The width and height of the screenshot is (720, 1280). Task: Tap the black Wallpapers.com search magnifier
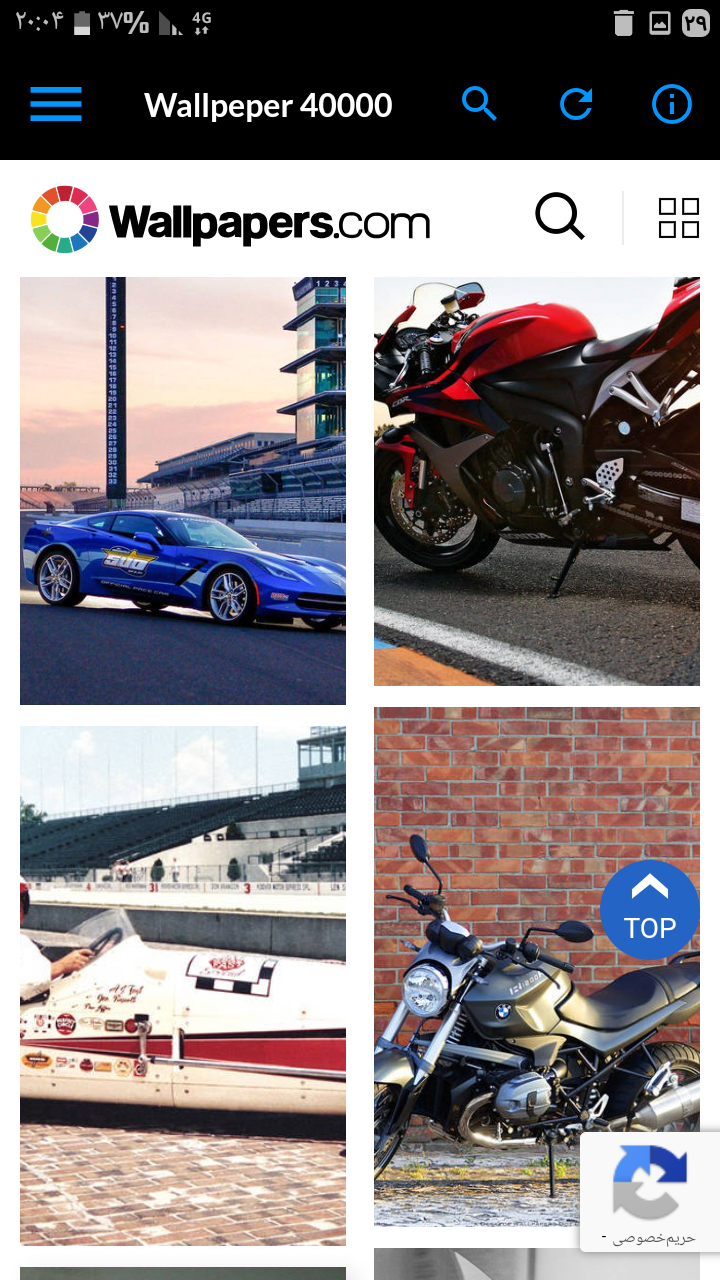coord(559,217)
